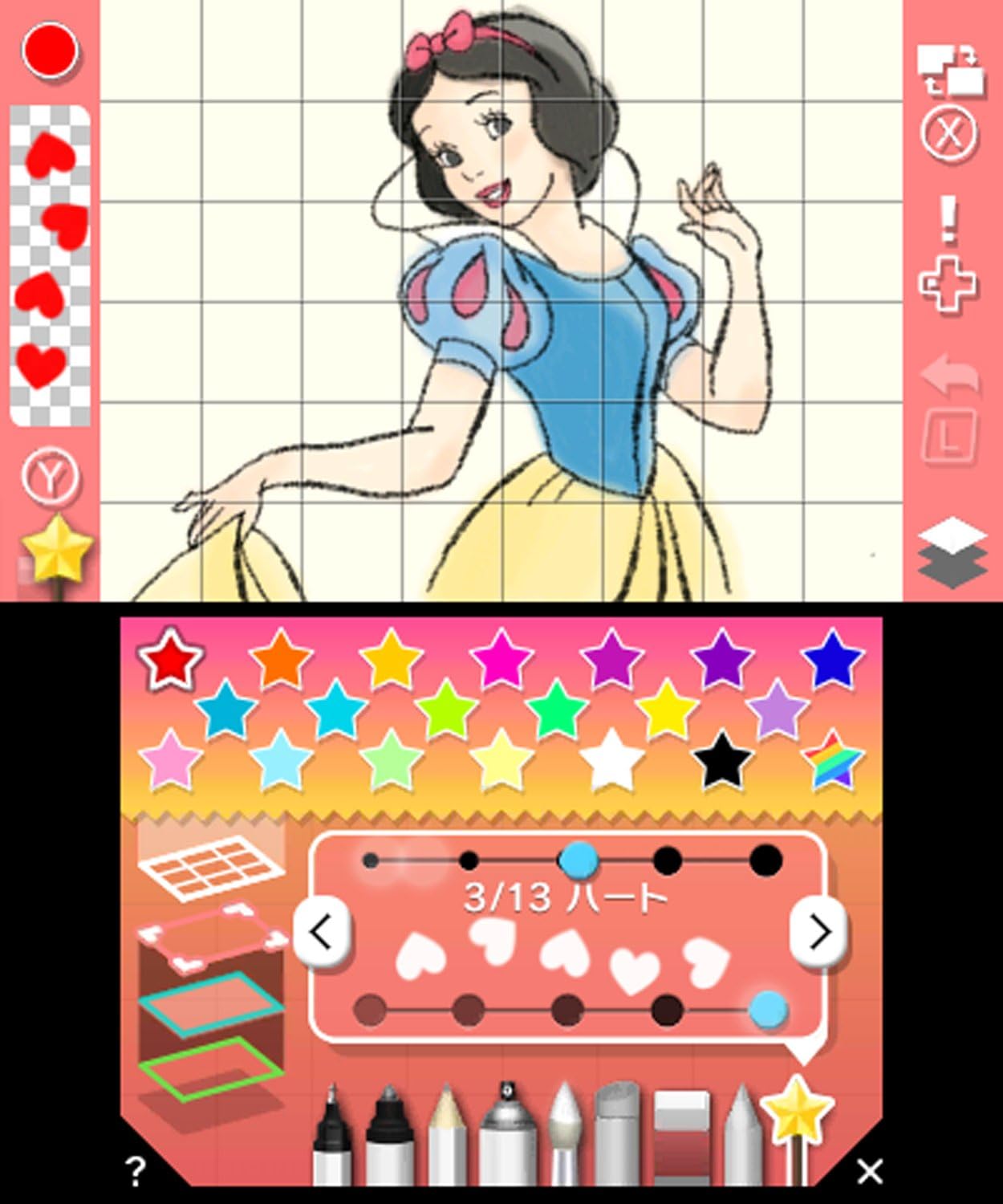
Task: Choose the rainbow star color
Action: [x=832, y=759]
